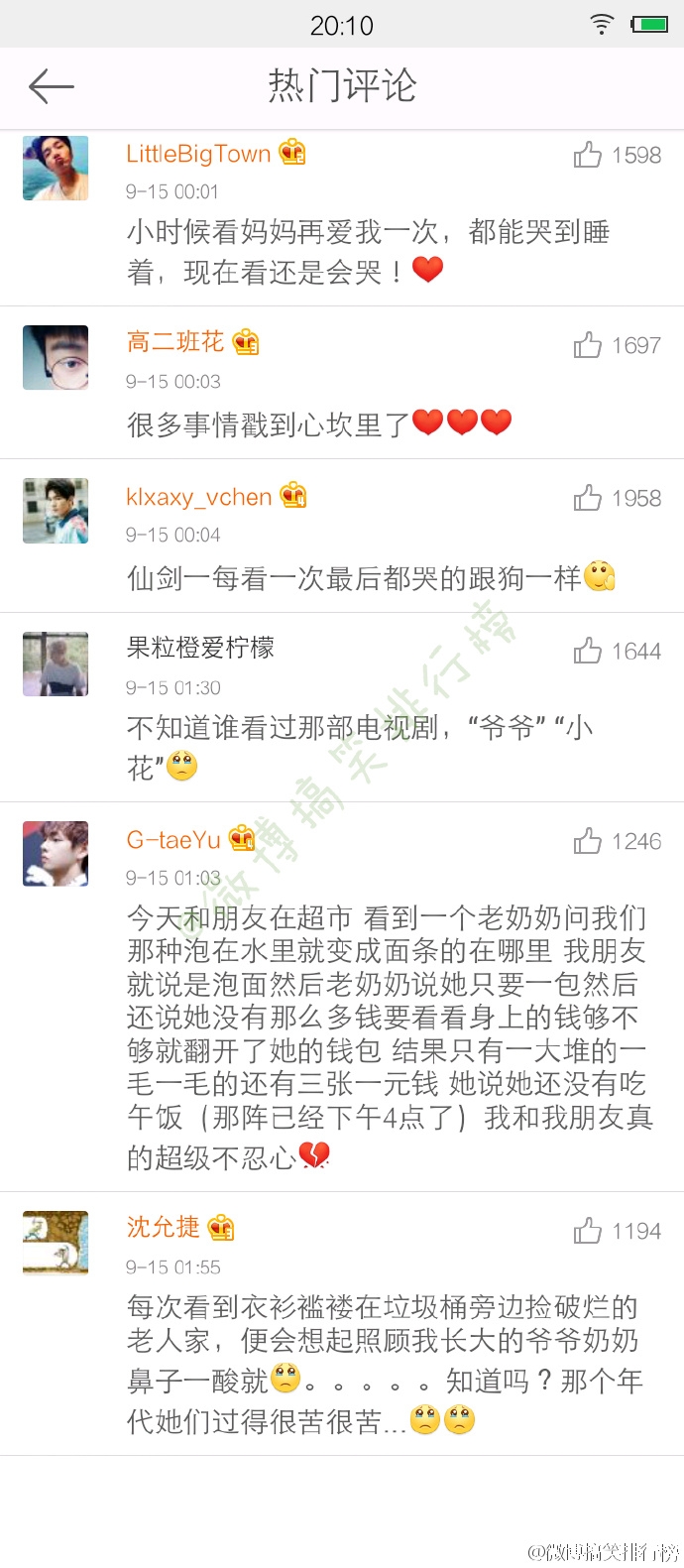684x1568 pixels.
Task: Go back using the arrow in the header
Action: [52, 87]
